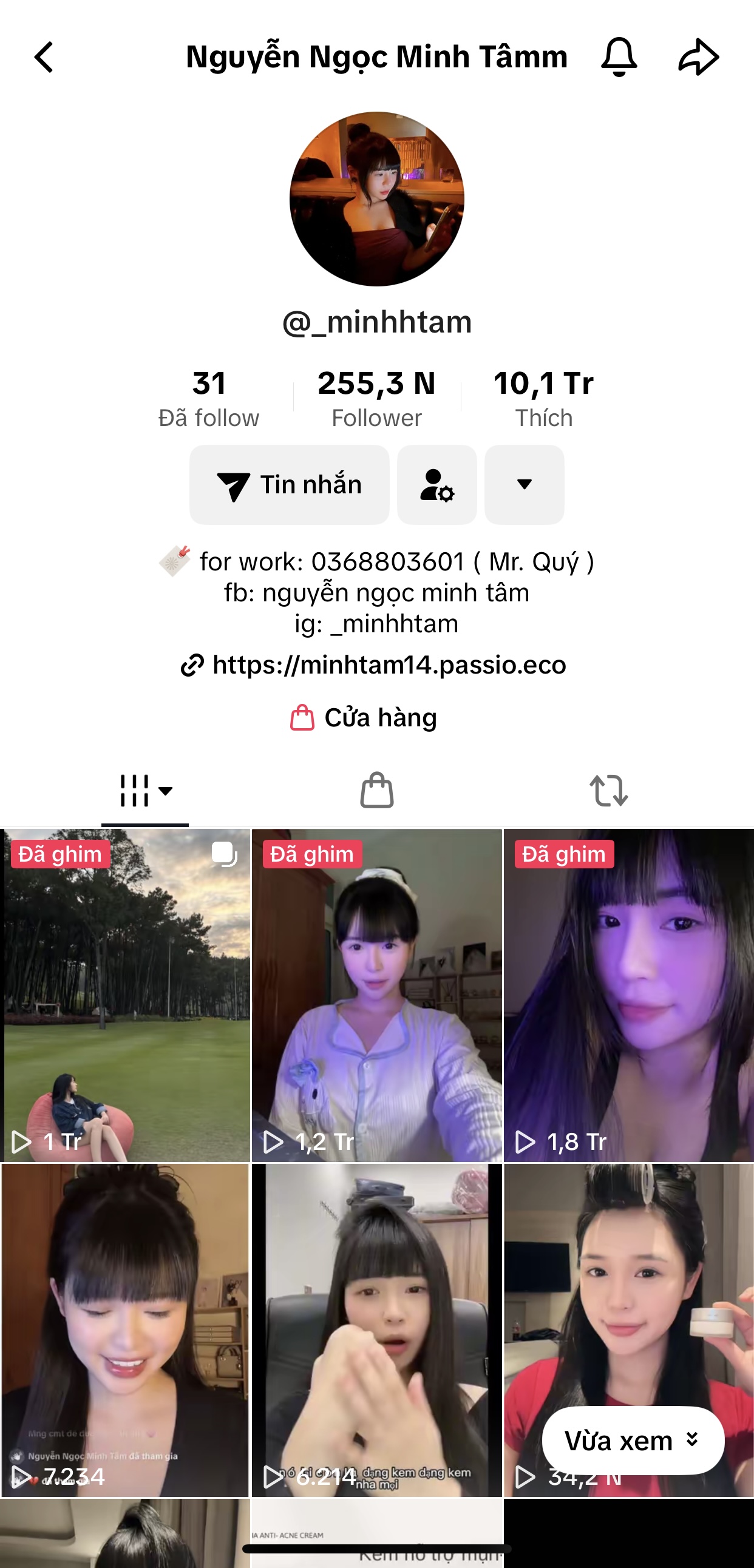This screenshot has width=754, height=1568.
Task: Open the follow settings person icon
Action: pos(436,484)
